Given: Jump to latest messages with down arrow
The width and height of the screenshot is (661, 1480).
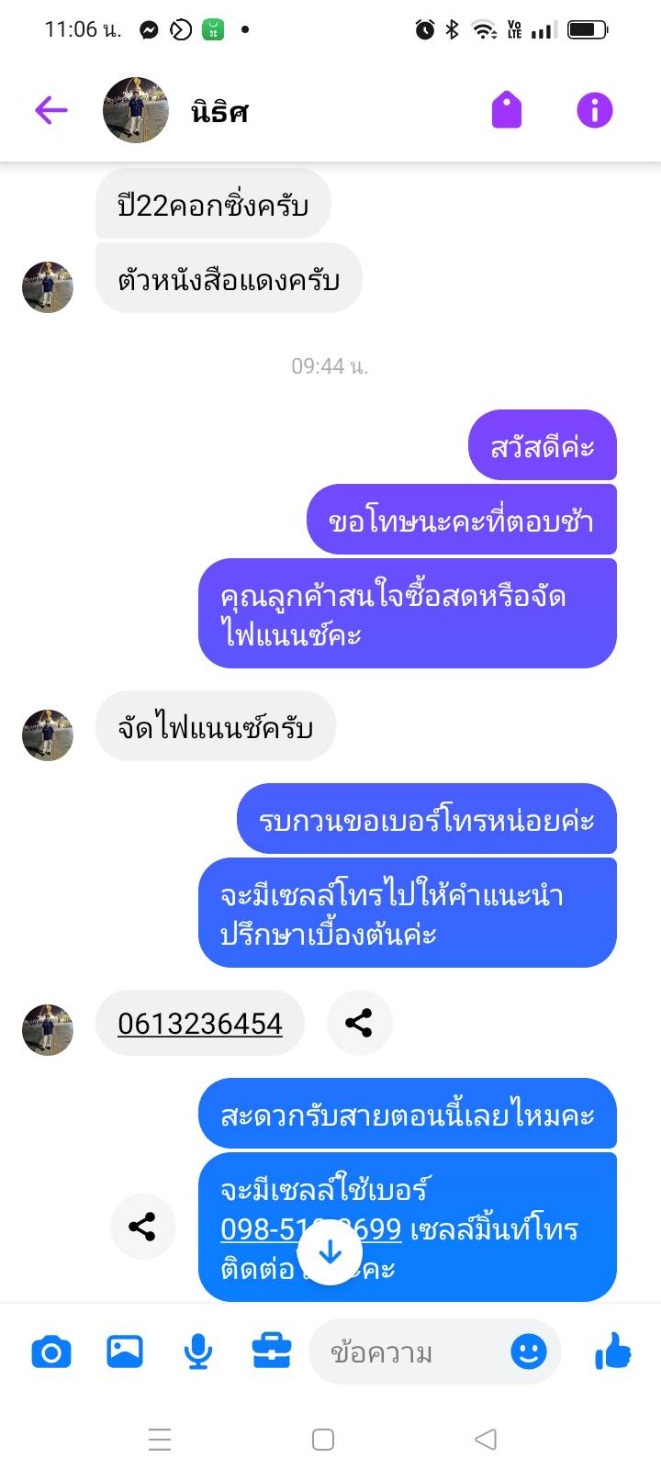Looking at the screenshot, I should 330,1251.
